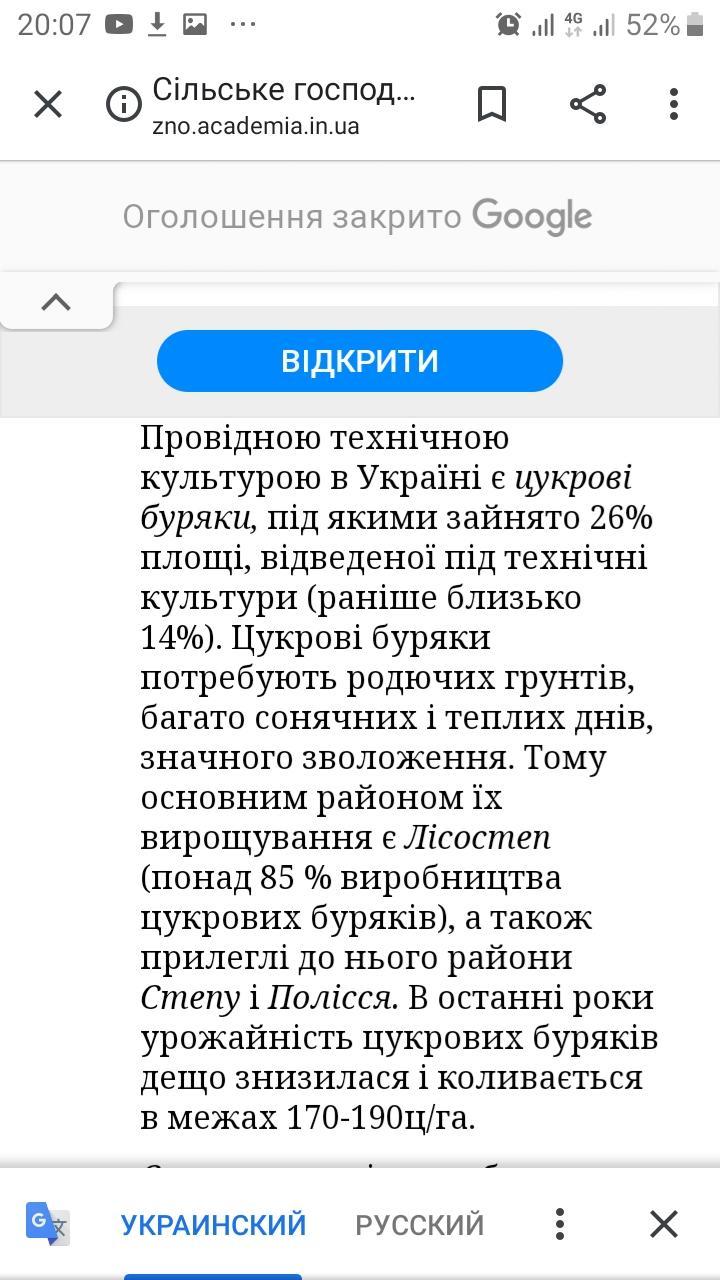This screenshot has height=1280, width=720.
Task: View site info for zno.academia.in.ua
Action: click(x=124, y=104)
